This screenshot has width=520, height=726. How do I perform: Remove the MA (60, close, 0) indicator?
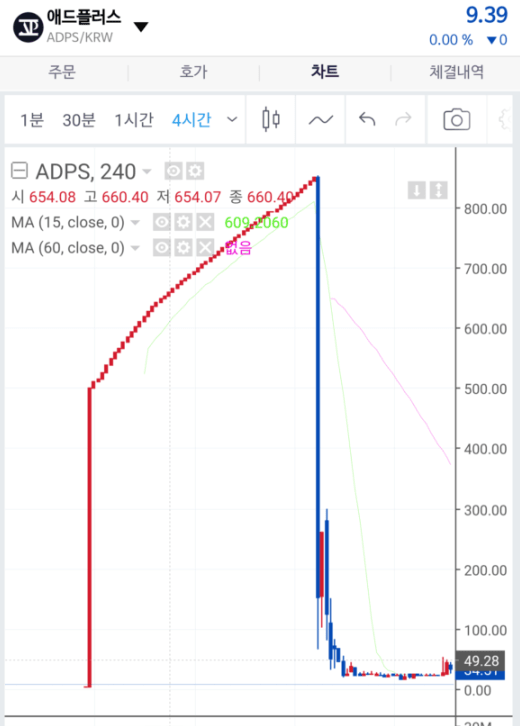point(205,248)
